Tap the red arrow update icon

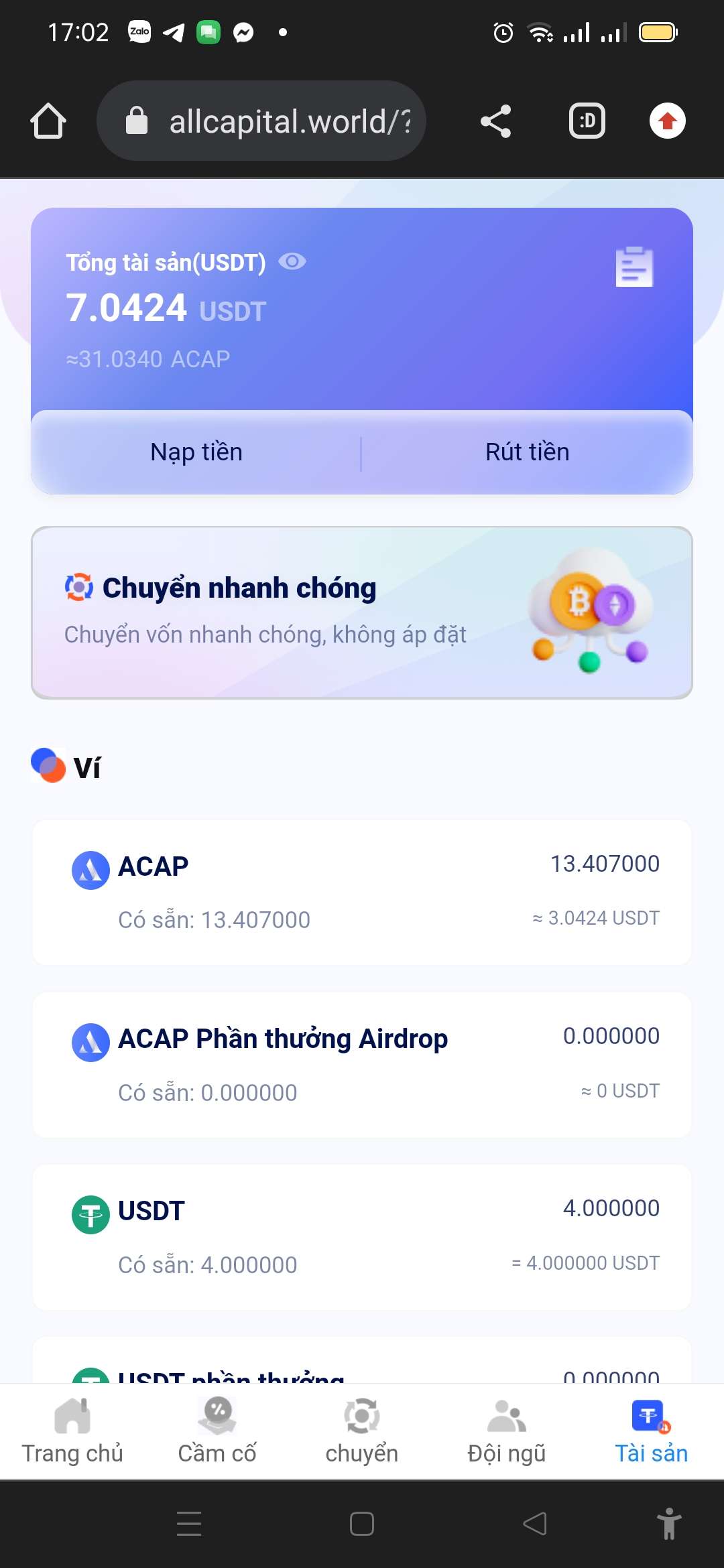[x=667, y=121]
